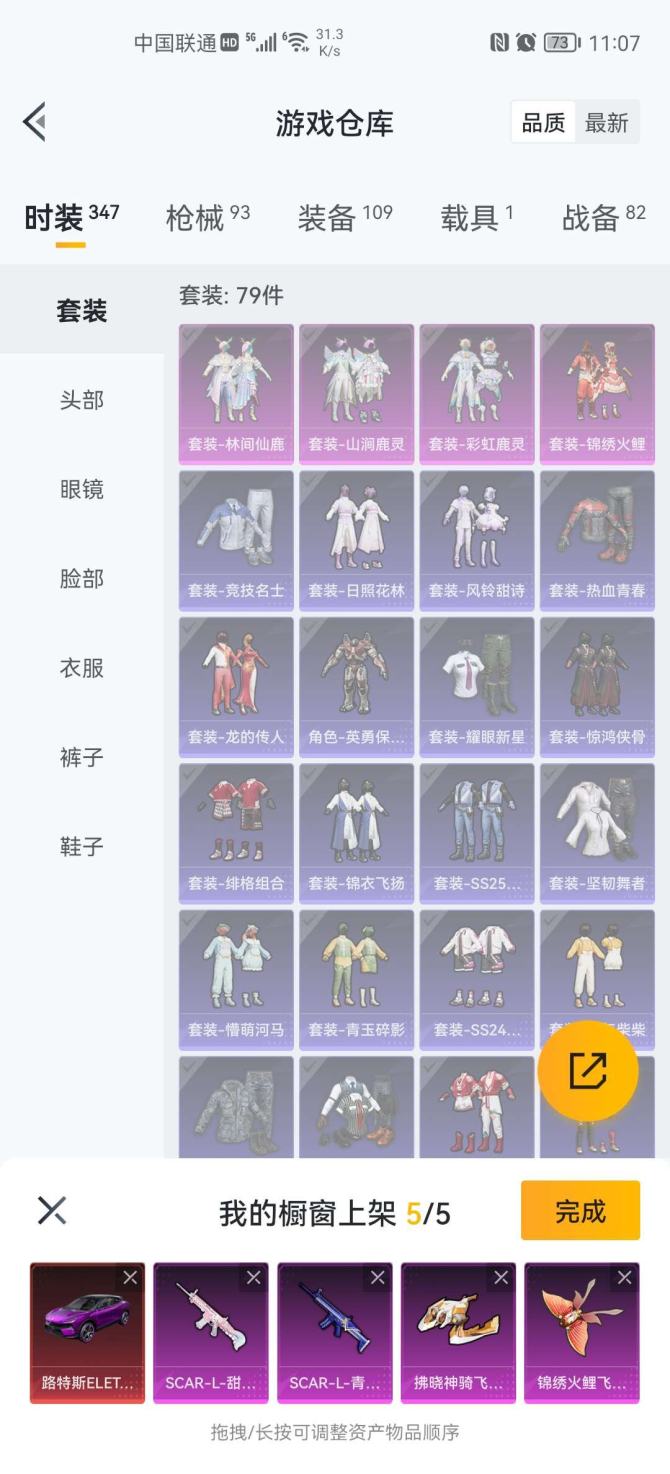Choose the 鞋子 category
Screen dimensions: 670x1474
pyautogui.click(x=81, y=847)
